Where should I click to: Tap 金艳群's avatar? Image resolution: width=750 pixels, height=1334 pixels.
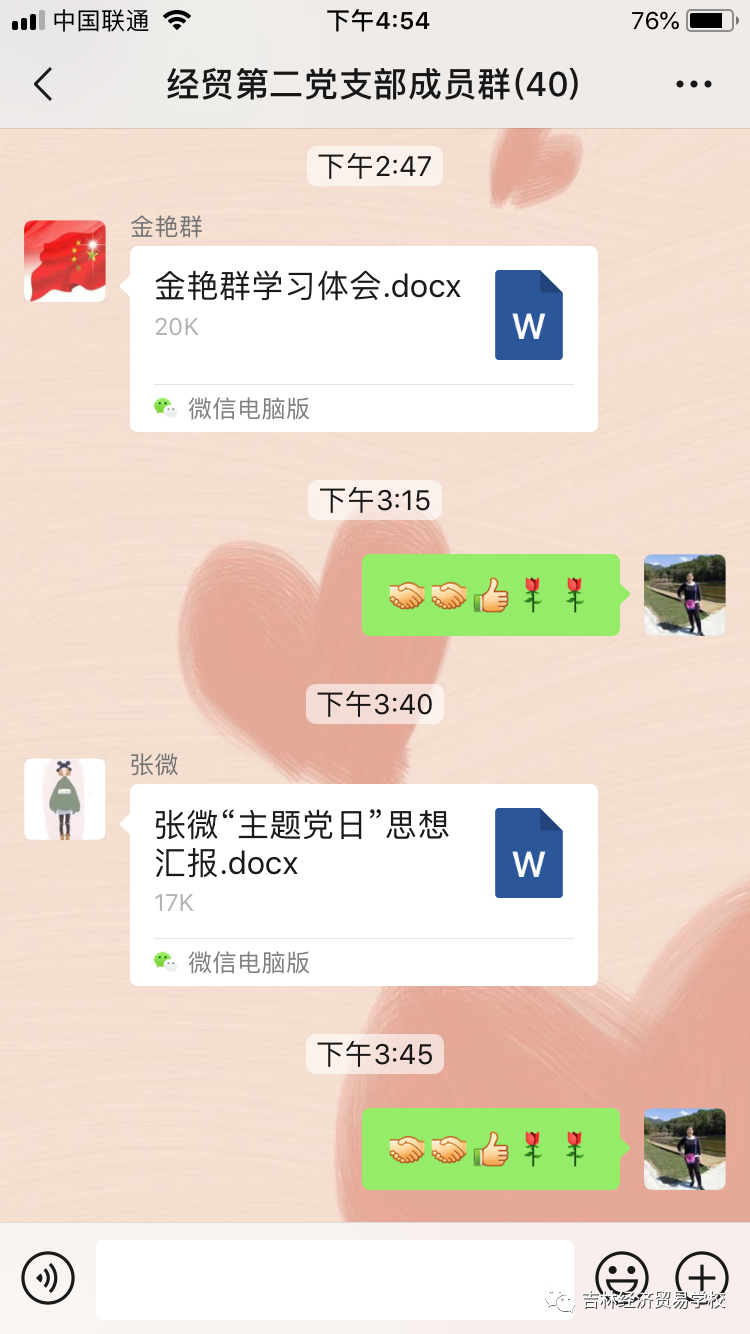click(65, 261)
